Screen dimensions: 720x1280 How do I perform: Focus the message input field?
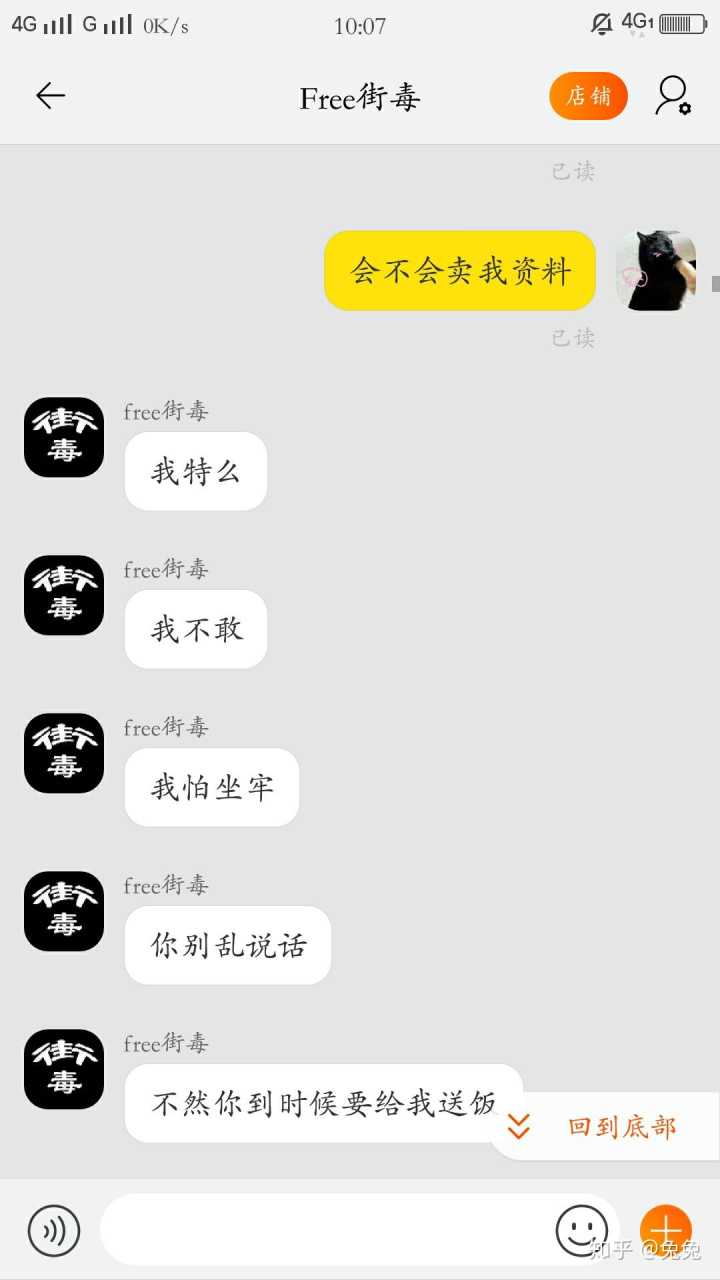(325, 1230)
